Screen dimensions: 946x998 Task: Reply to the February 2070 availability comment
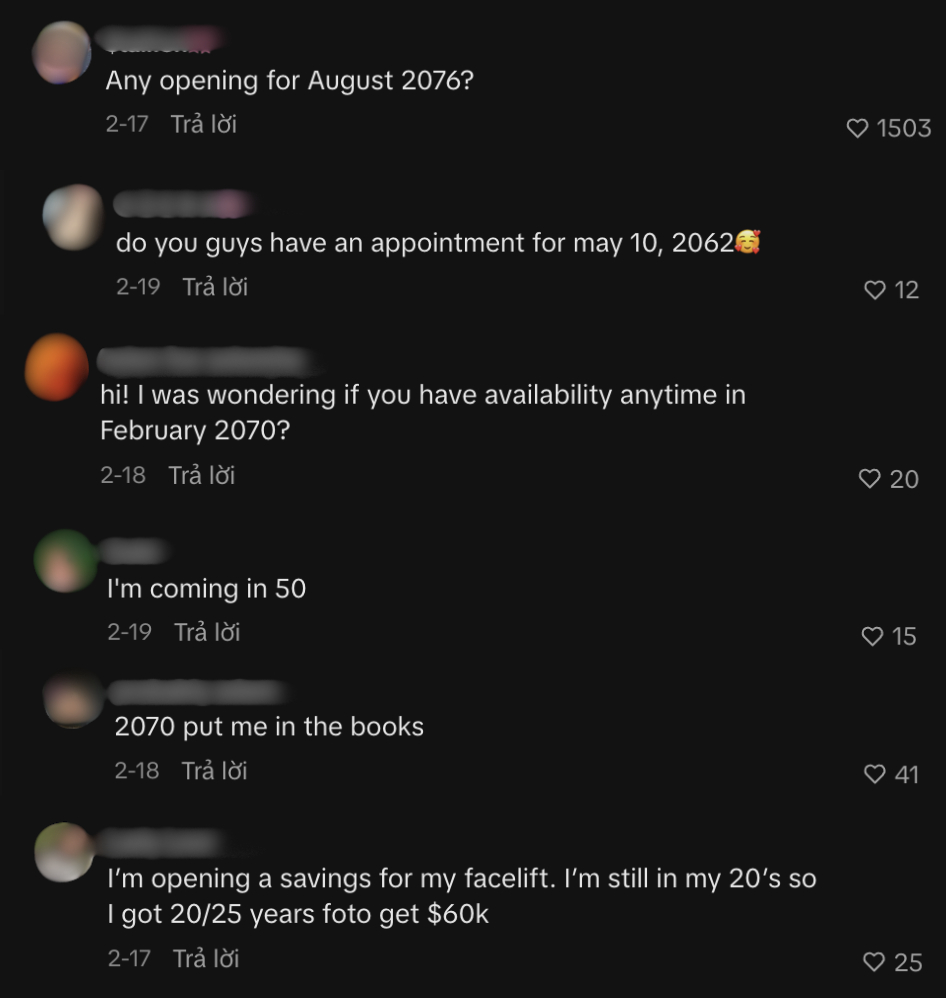click(x=202, y=475)
